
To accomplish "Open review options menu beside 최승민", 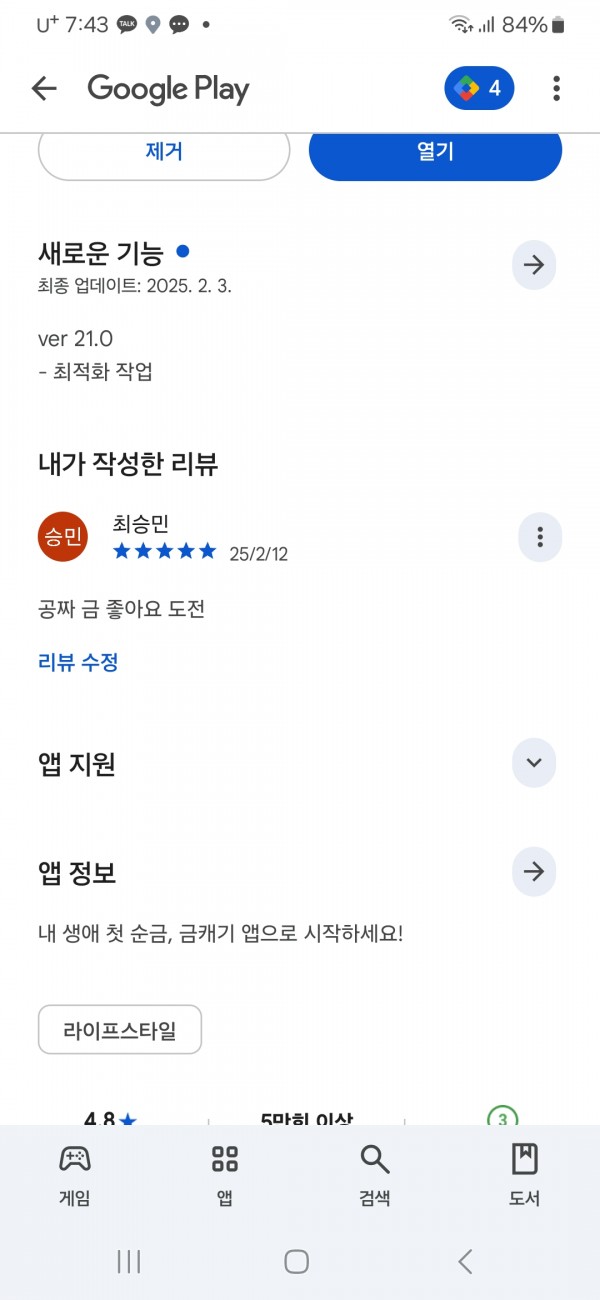I will tap(540, 537).
